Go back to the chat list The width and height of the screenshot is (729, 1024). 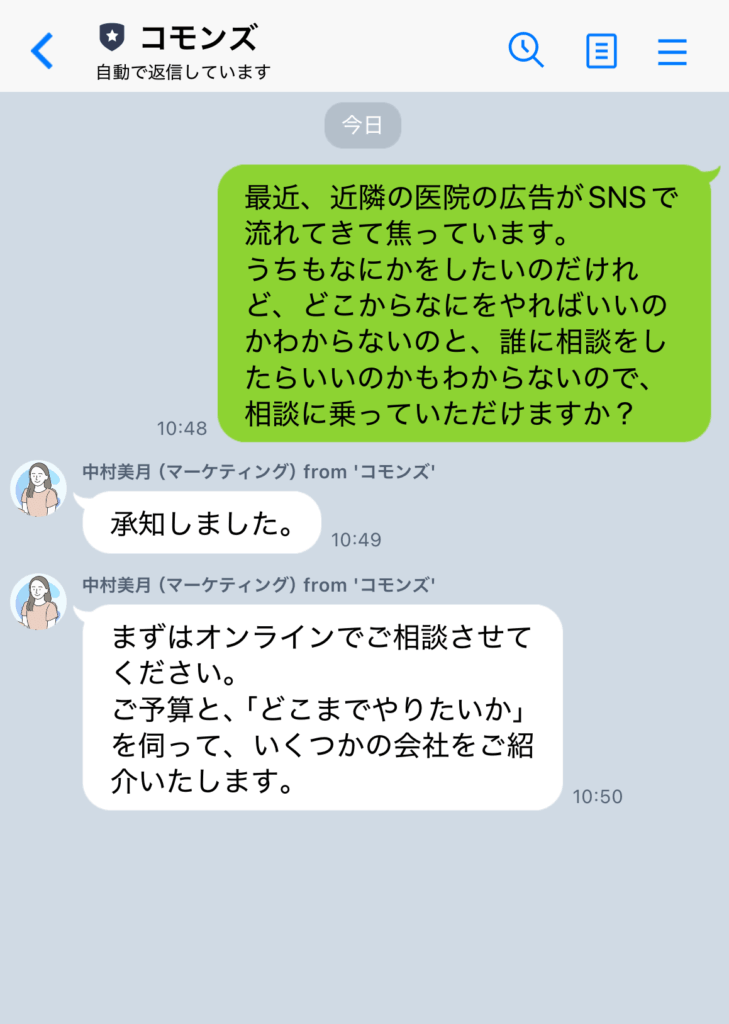point(42,50)
